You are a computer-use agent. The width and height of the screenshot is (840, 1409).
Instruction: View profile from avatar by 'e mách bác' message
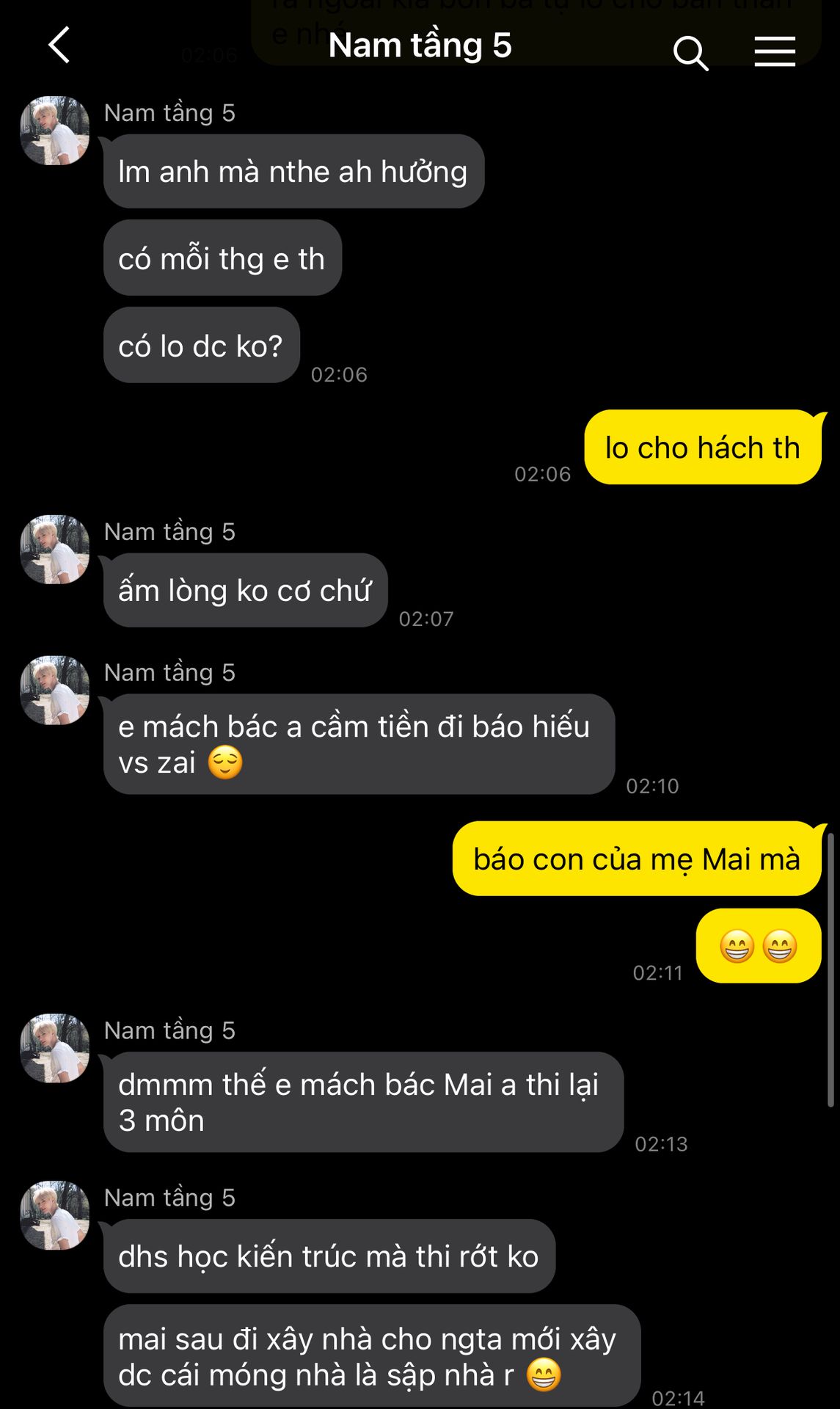click(55, 690)
